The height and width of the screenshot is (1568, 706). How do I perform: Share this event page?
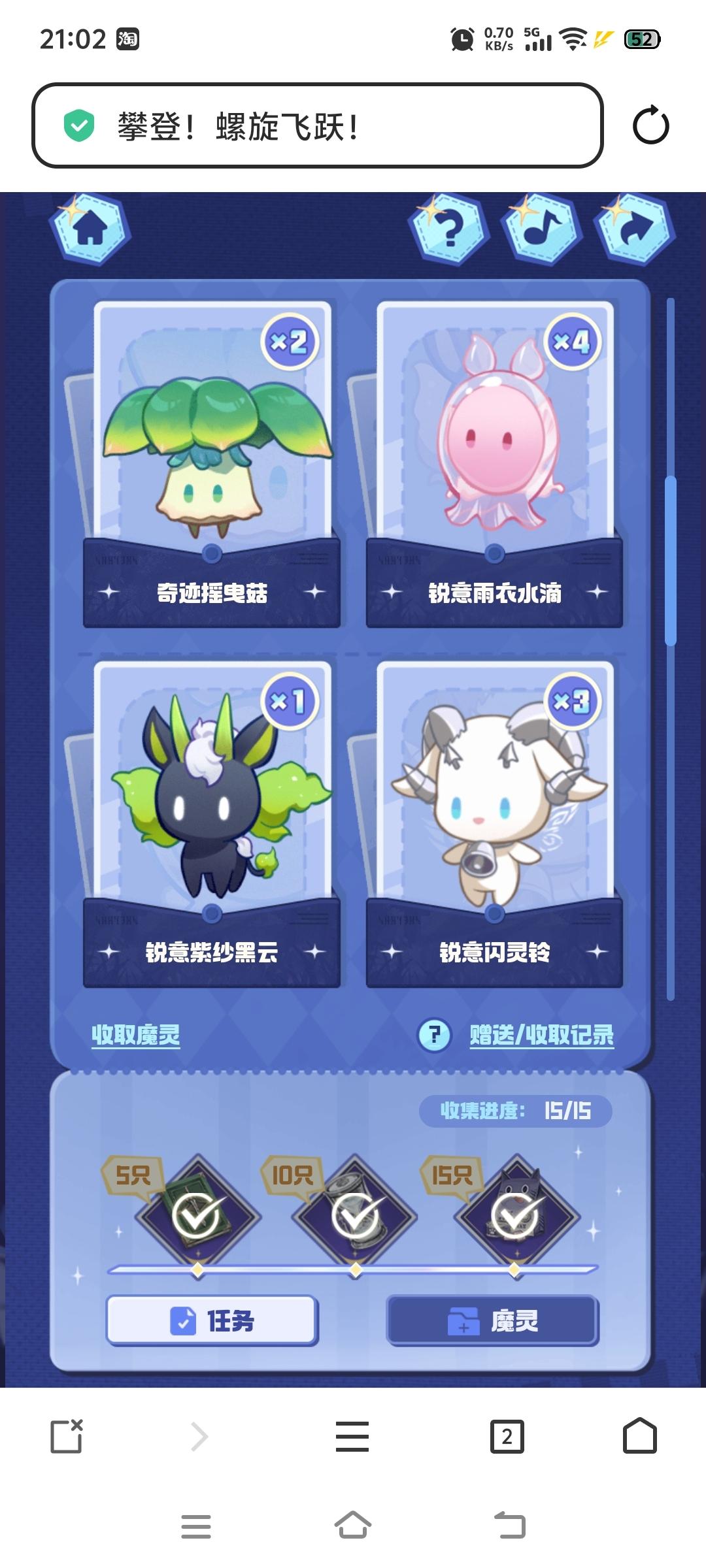[x=635, y=229]
